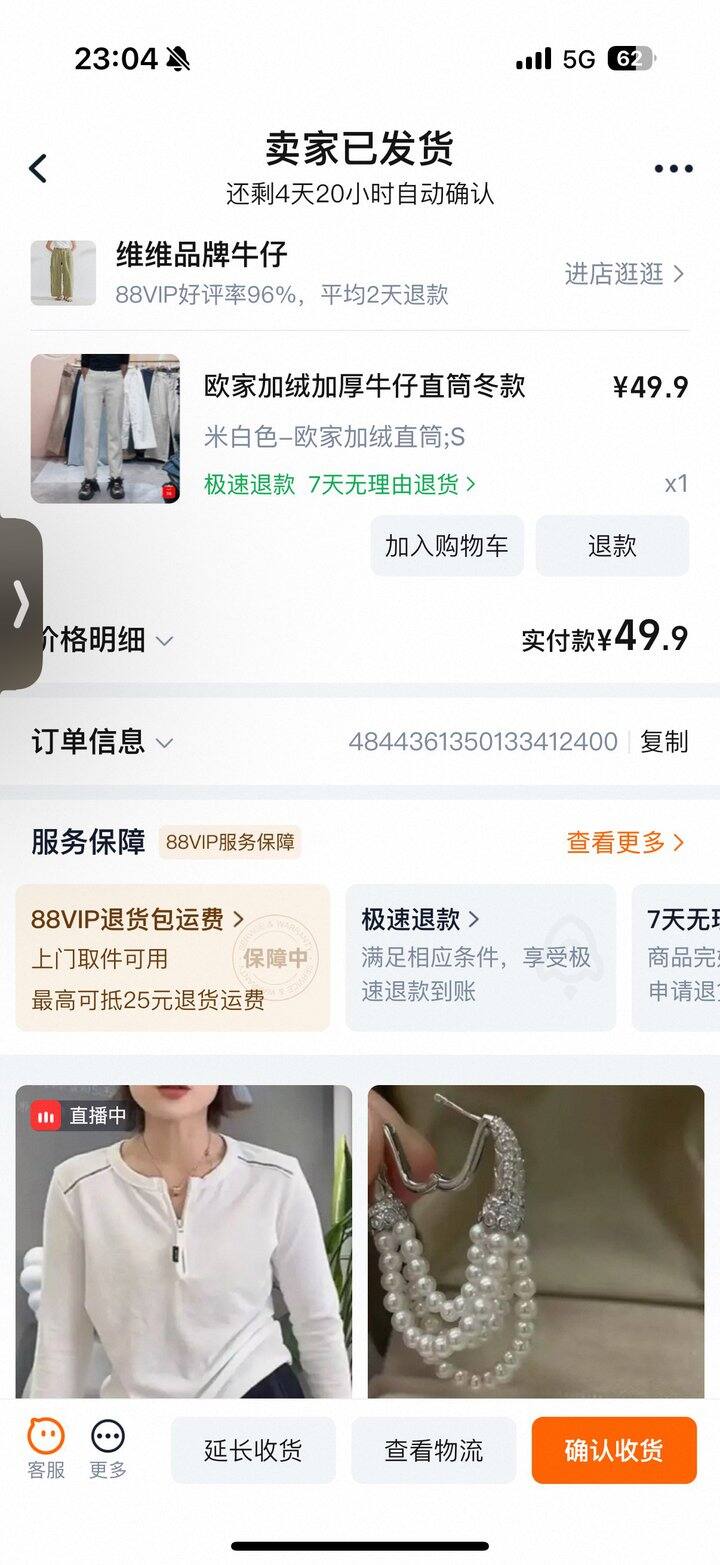Open the 直播中 white top livestream tile

pos(183,1242)
